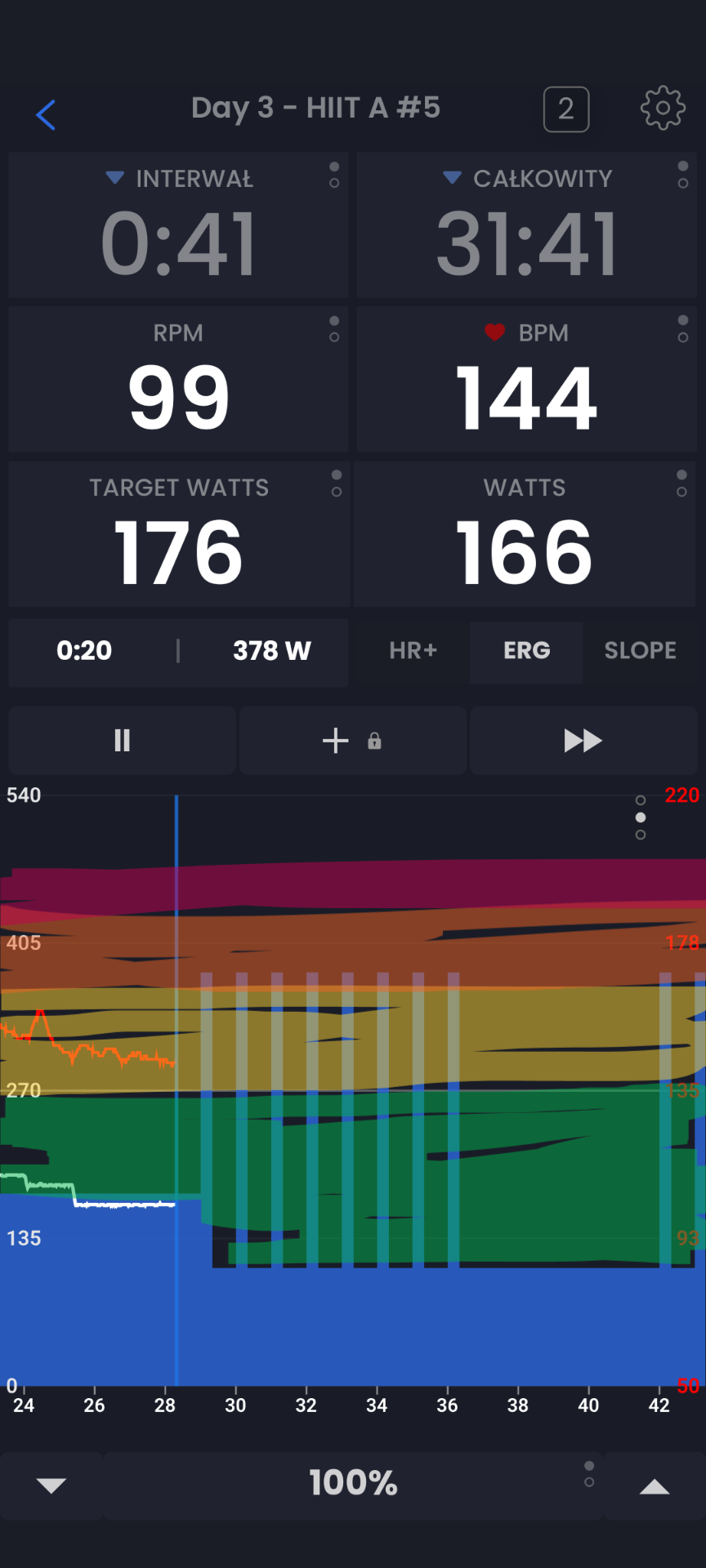Go back using the top-left arrow
706x1568 pixels.
pyautogui.click(x=46, y=114)
